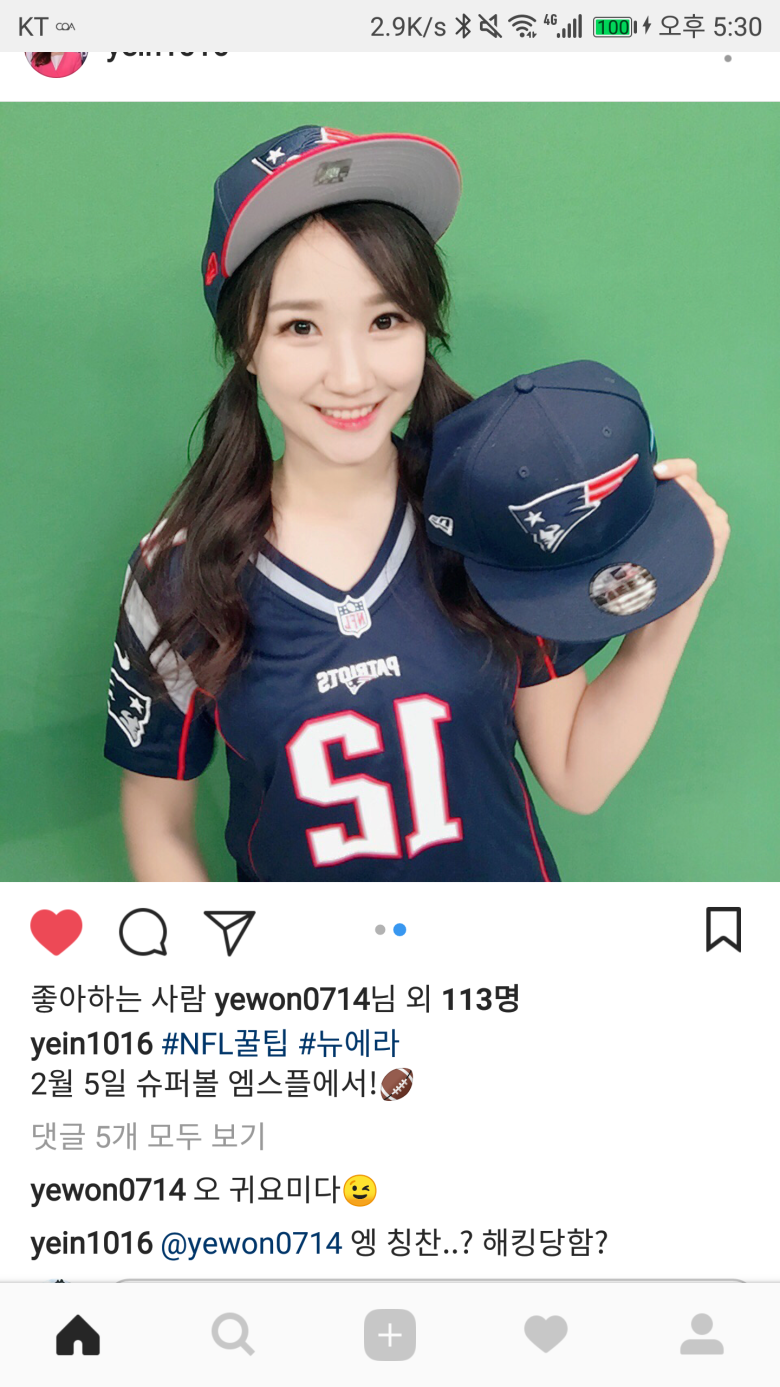Screen dimensions: 780x1387
Task: Switch to the Profile tab
Action: [x=702, y=1335]
